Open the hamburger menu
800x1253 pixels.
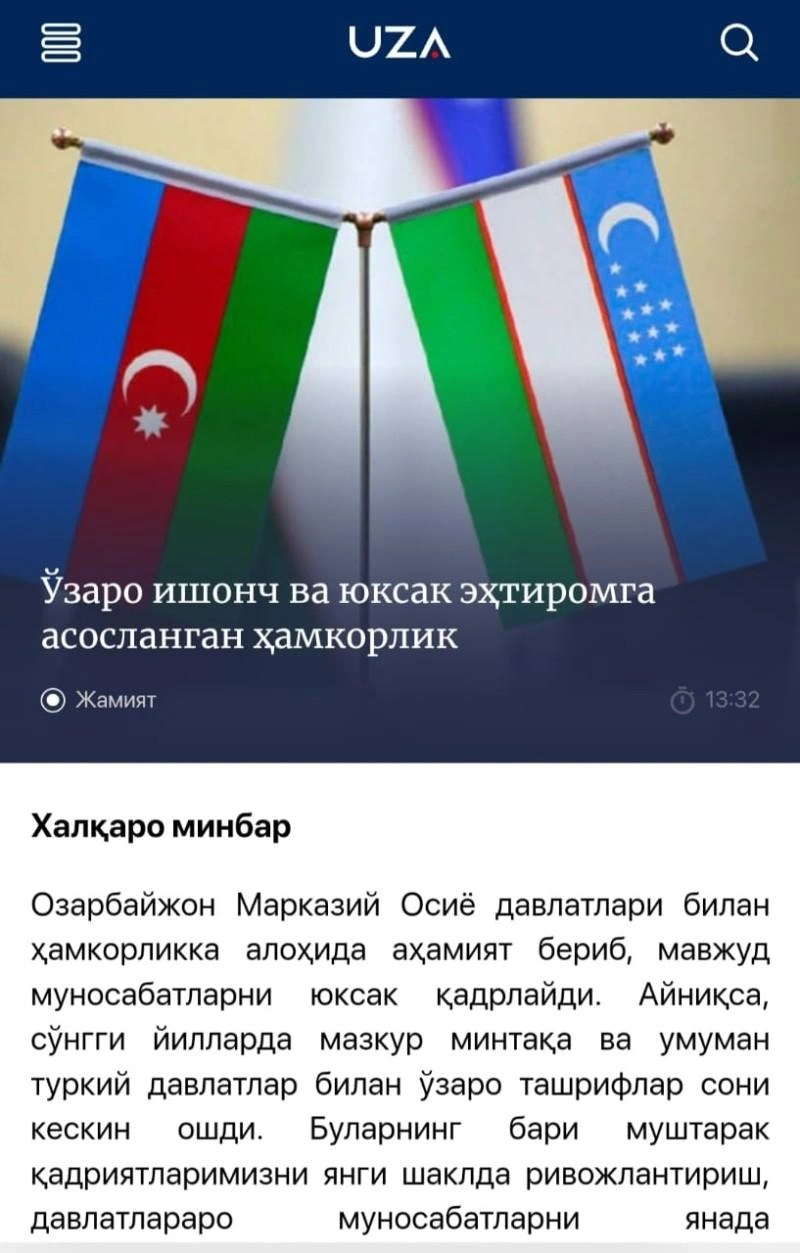click(x=59, y=44)
